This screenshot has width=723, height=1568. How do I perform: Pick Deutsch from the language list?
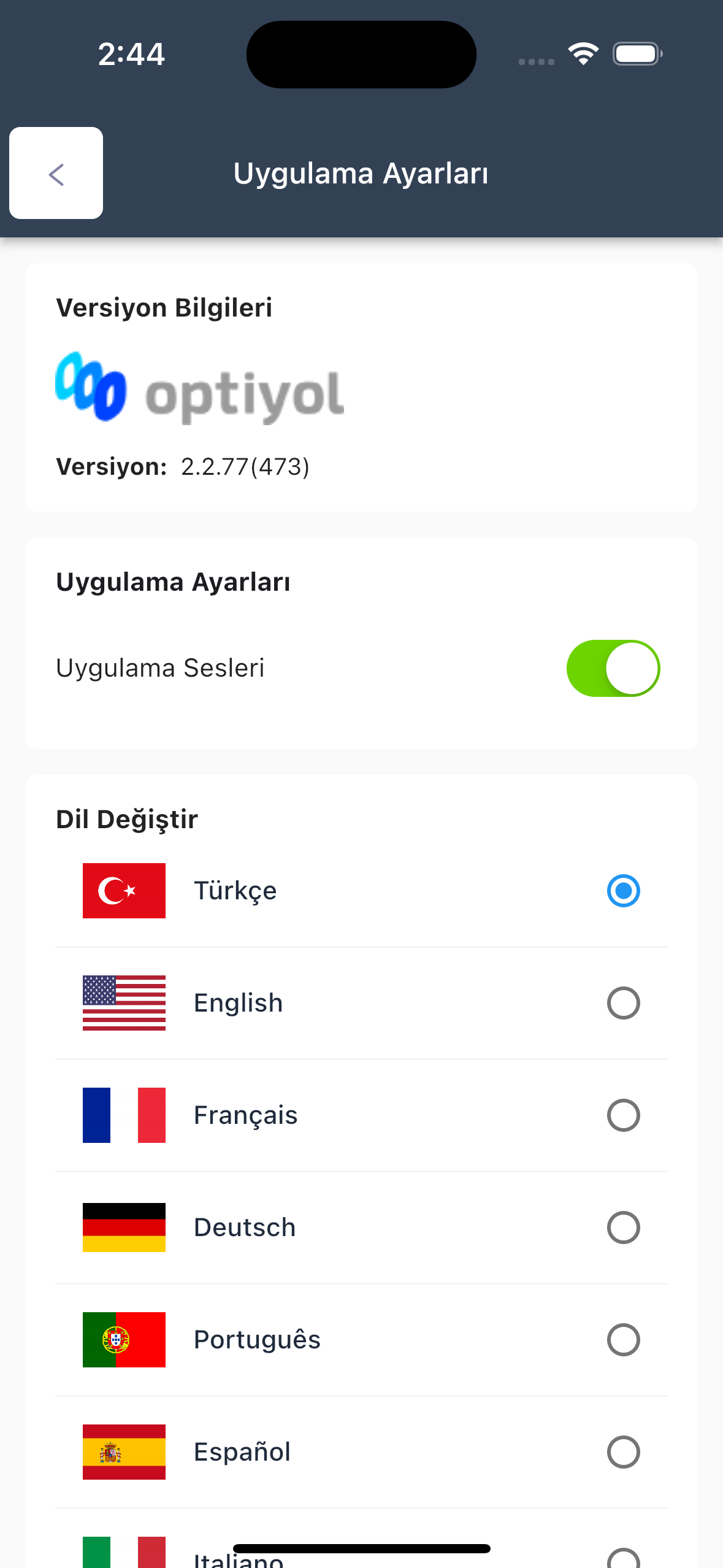361,1228
